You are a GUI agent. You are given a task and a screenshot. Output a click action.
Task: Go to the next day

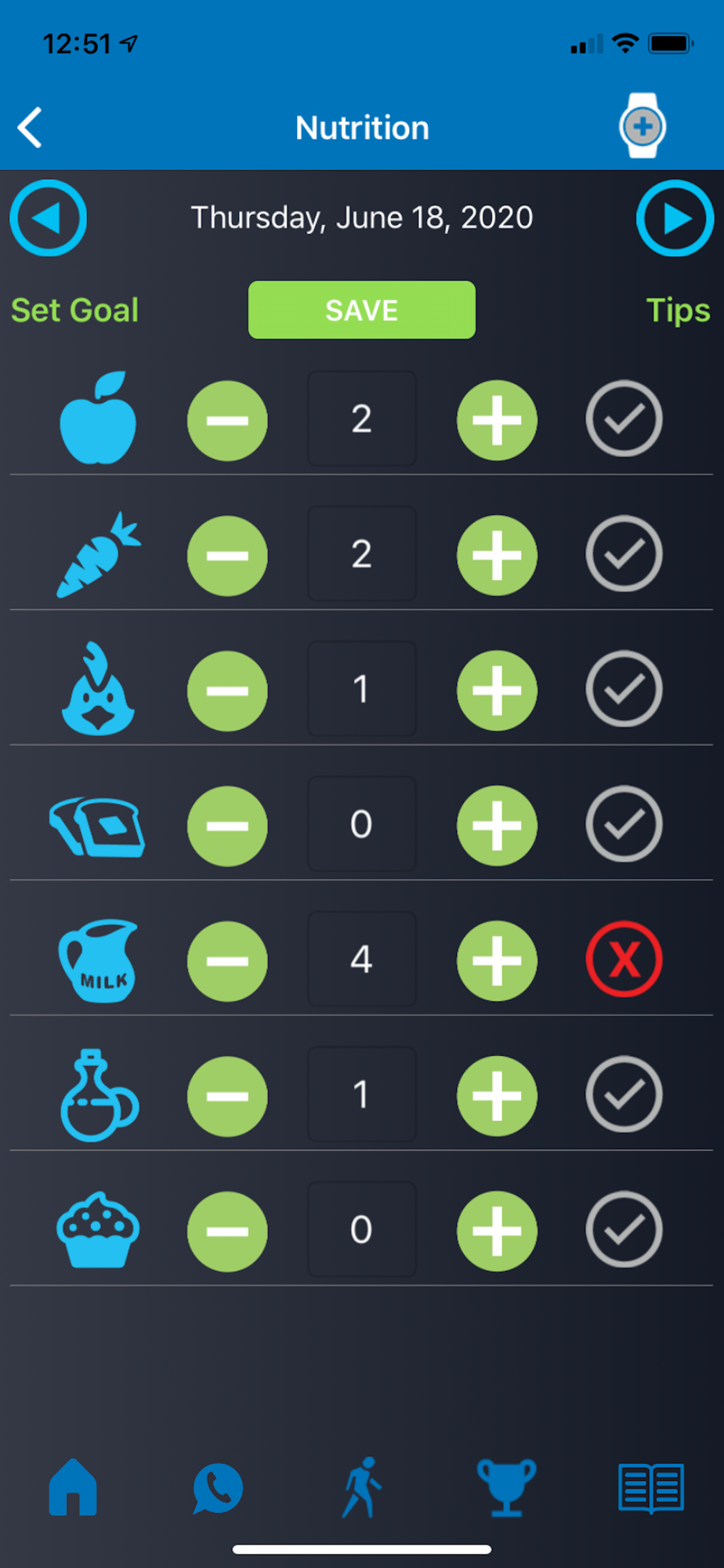(x=675, y=218)
